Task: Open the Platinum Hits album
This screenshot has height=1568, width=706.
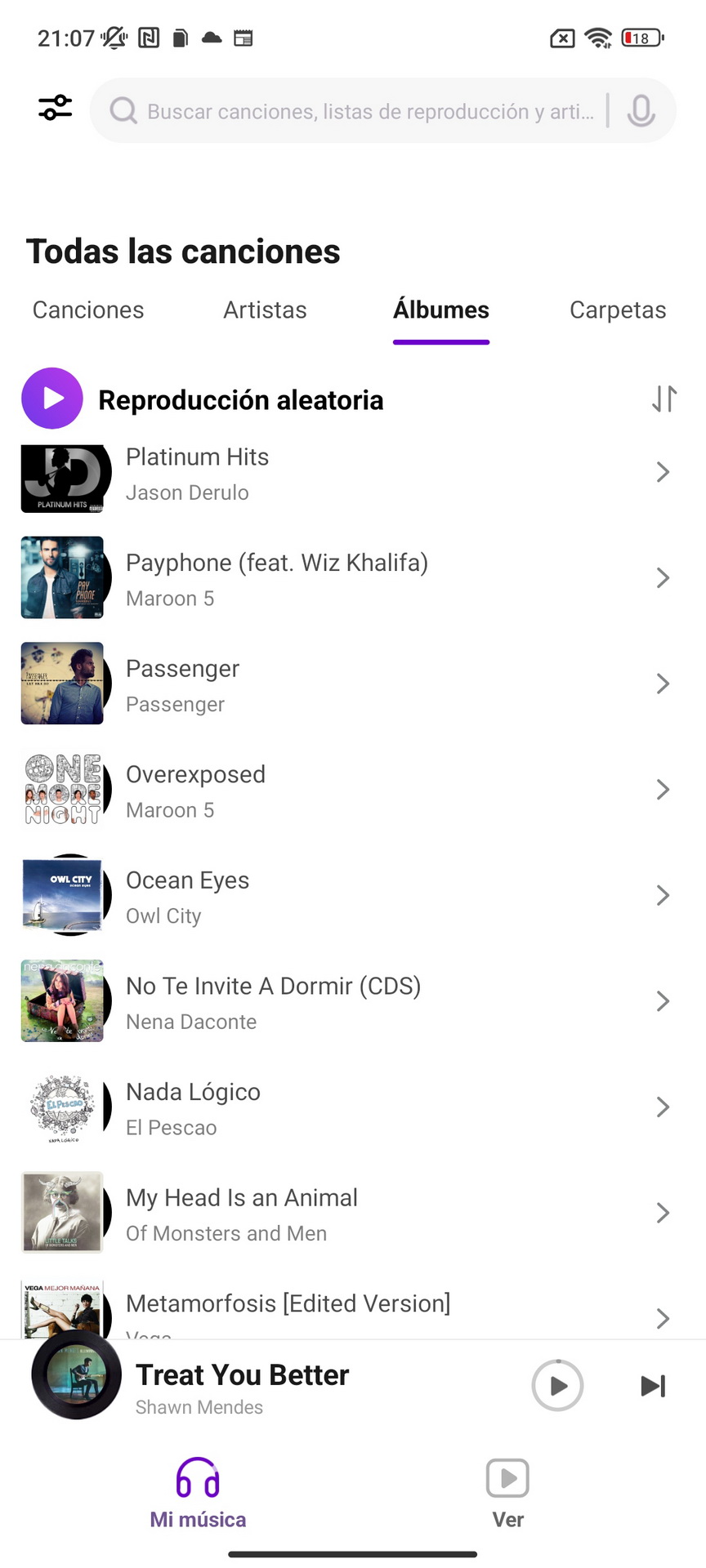Action: click(353, 474)
